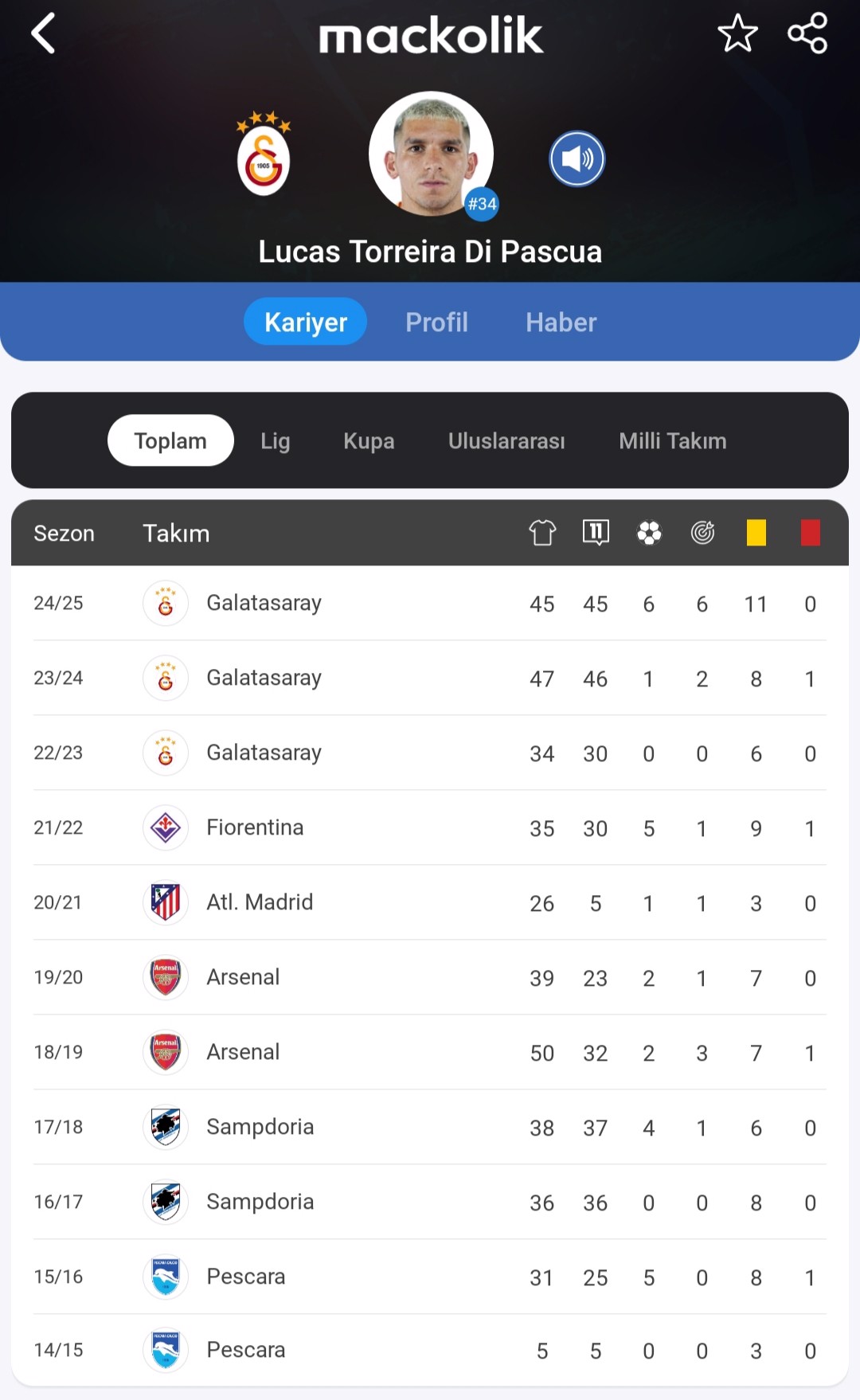Open the Galatasaray club logo in the header
The height and width of the screenshot is (1400, 860).
click(x=264, y=154)
